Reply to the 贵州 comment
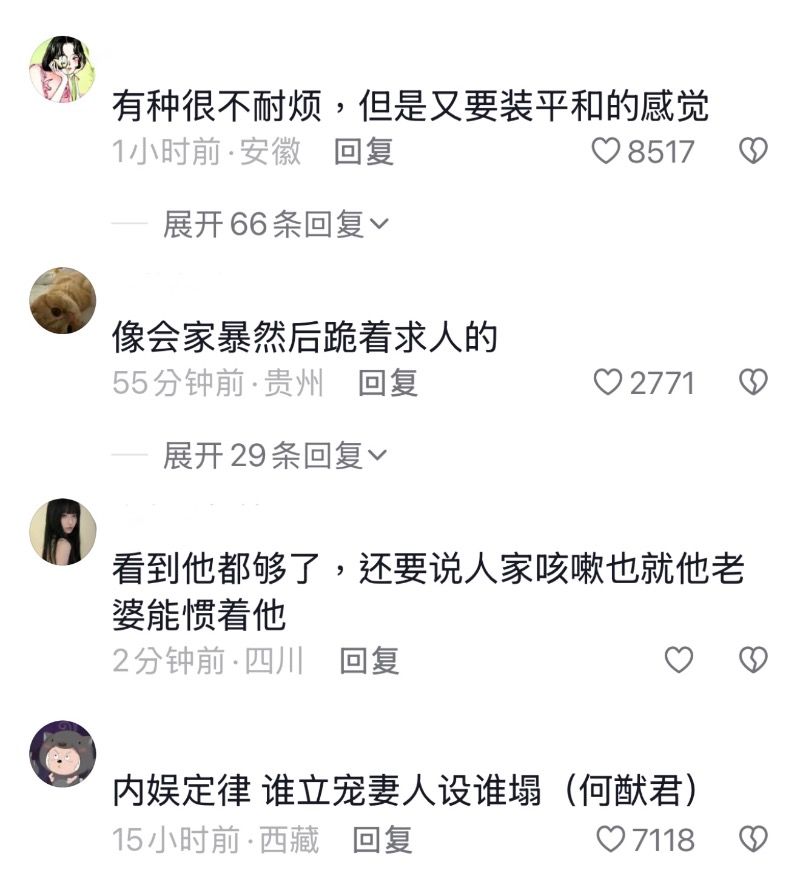800x879 pixels. coord(388,382)
